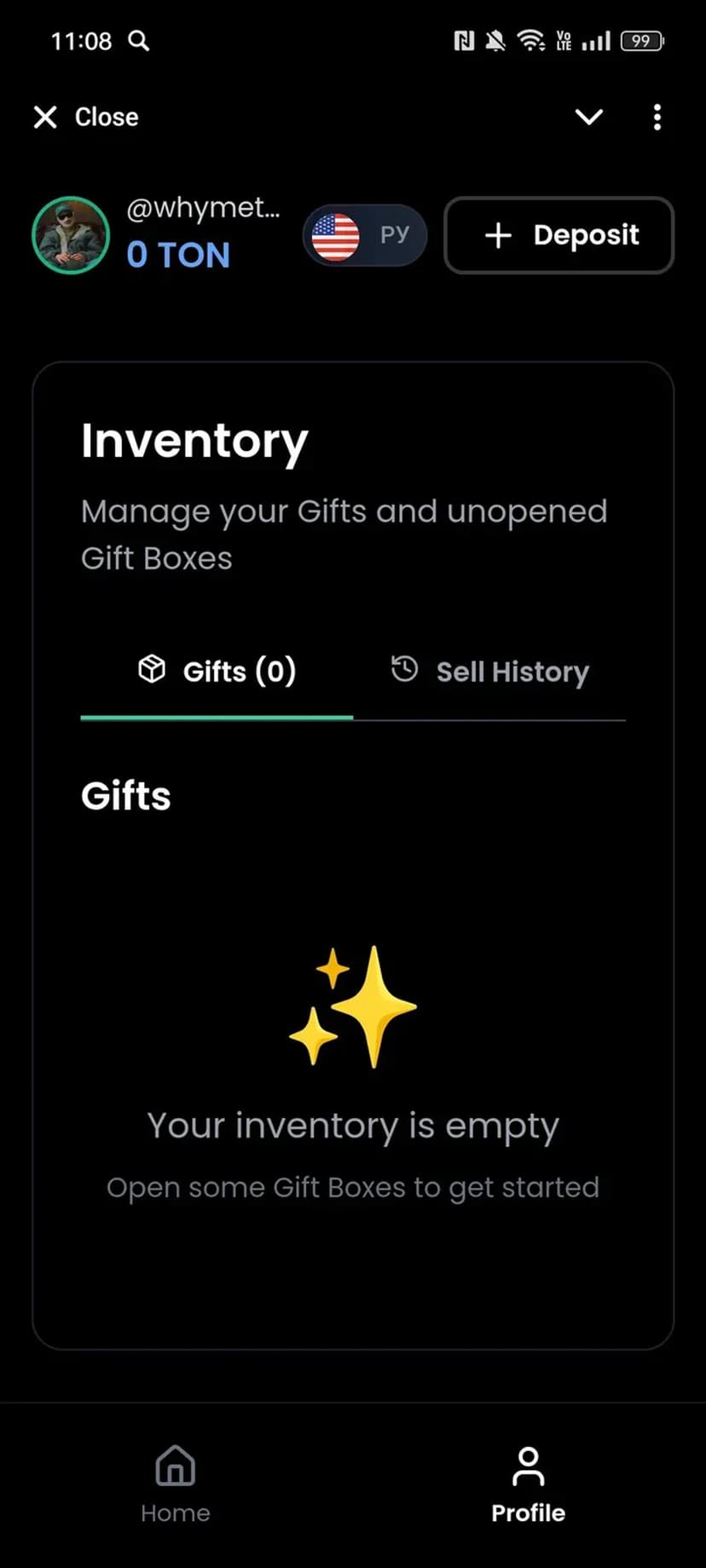
Task: Switch to the Sell History tab
Action: click(x=489, y=672)
